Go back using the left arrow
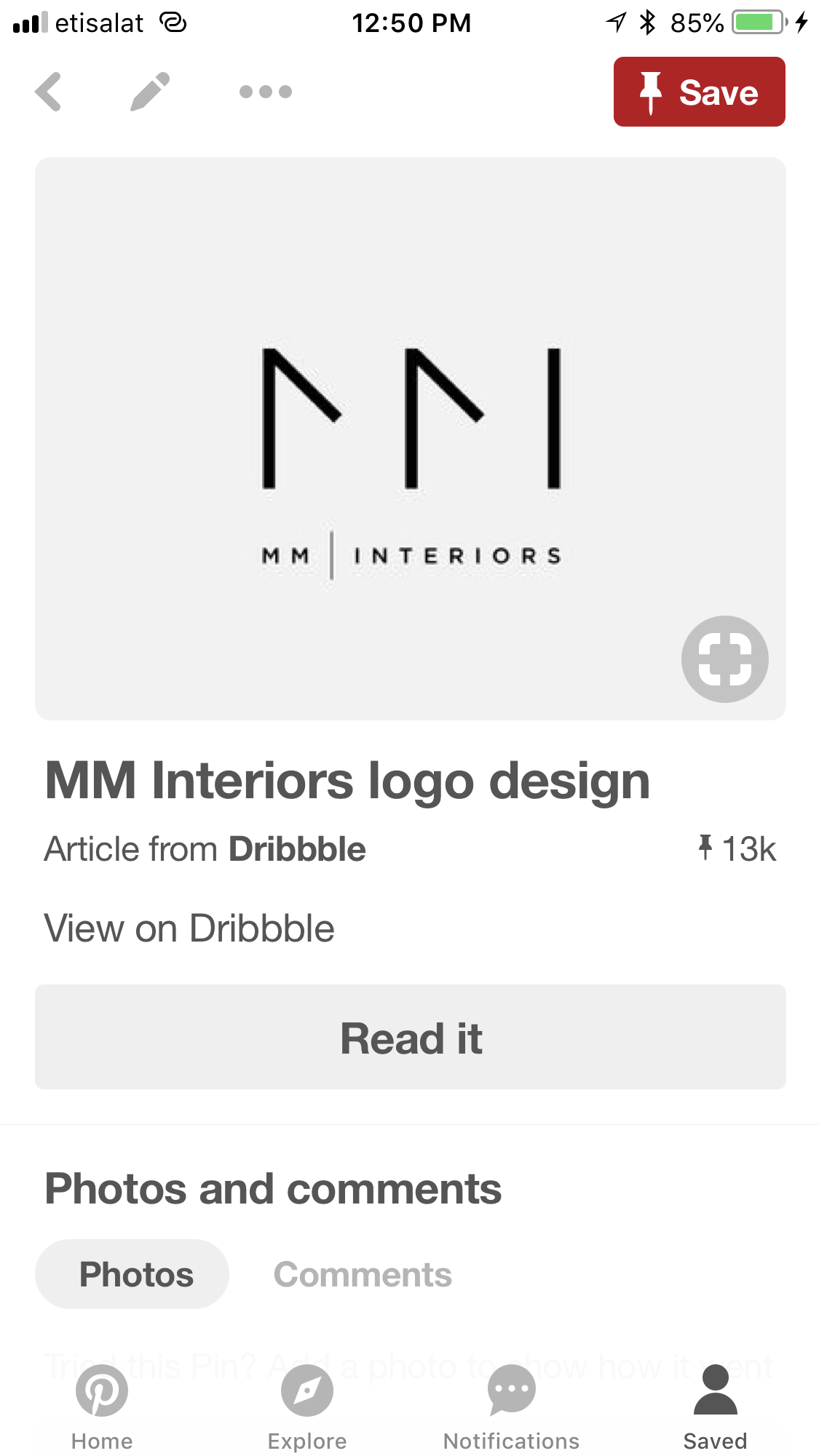 48,92
